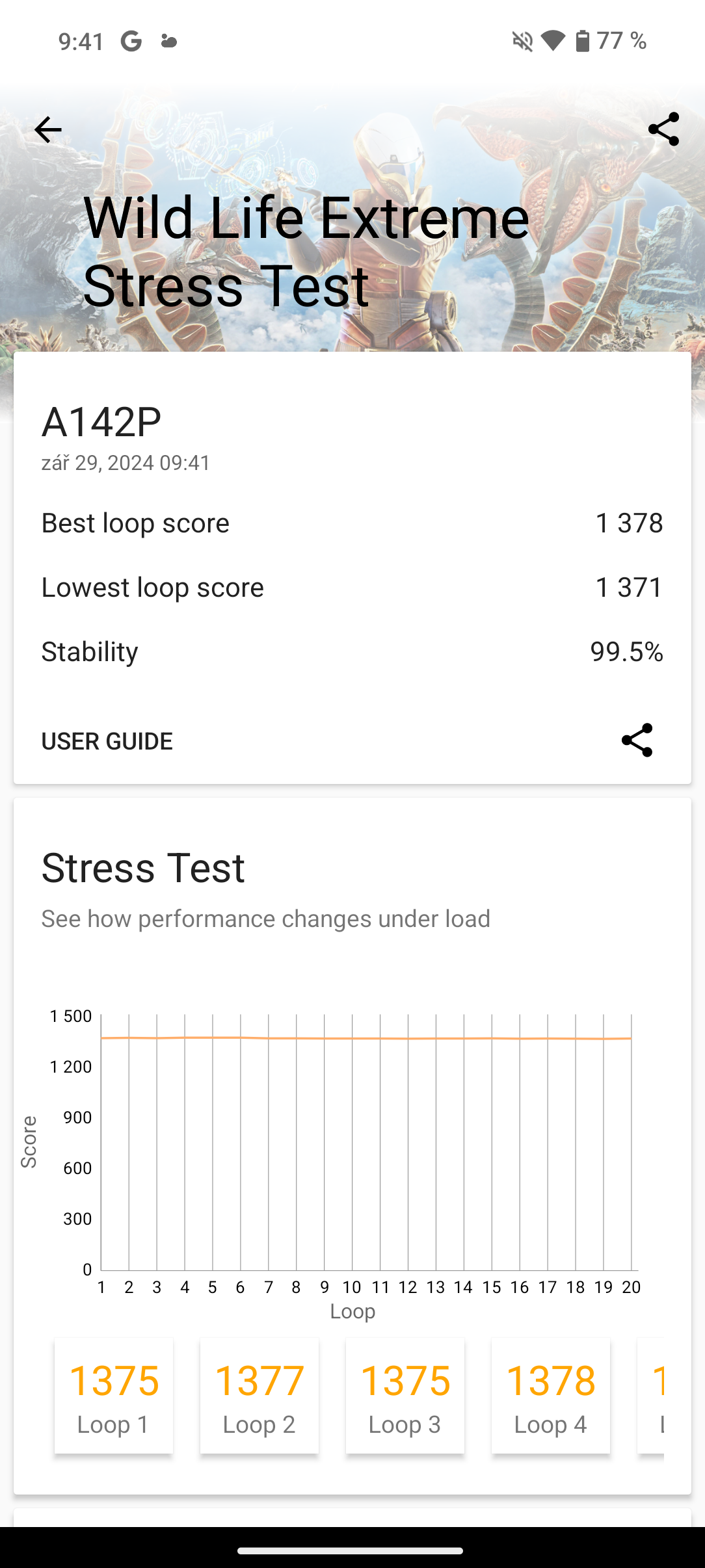Viewport: 705px width, 1568px height.
Task: Tap the battery icon showing 77%
Action: (x=583, y=40)
